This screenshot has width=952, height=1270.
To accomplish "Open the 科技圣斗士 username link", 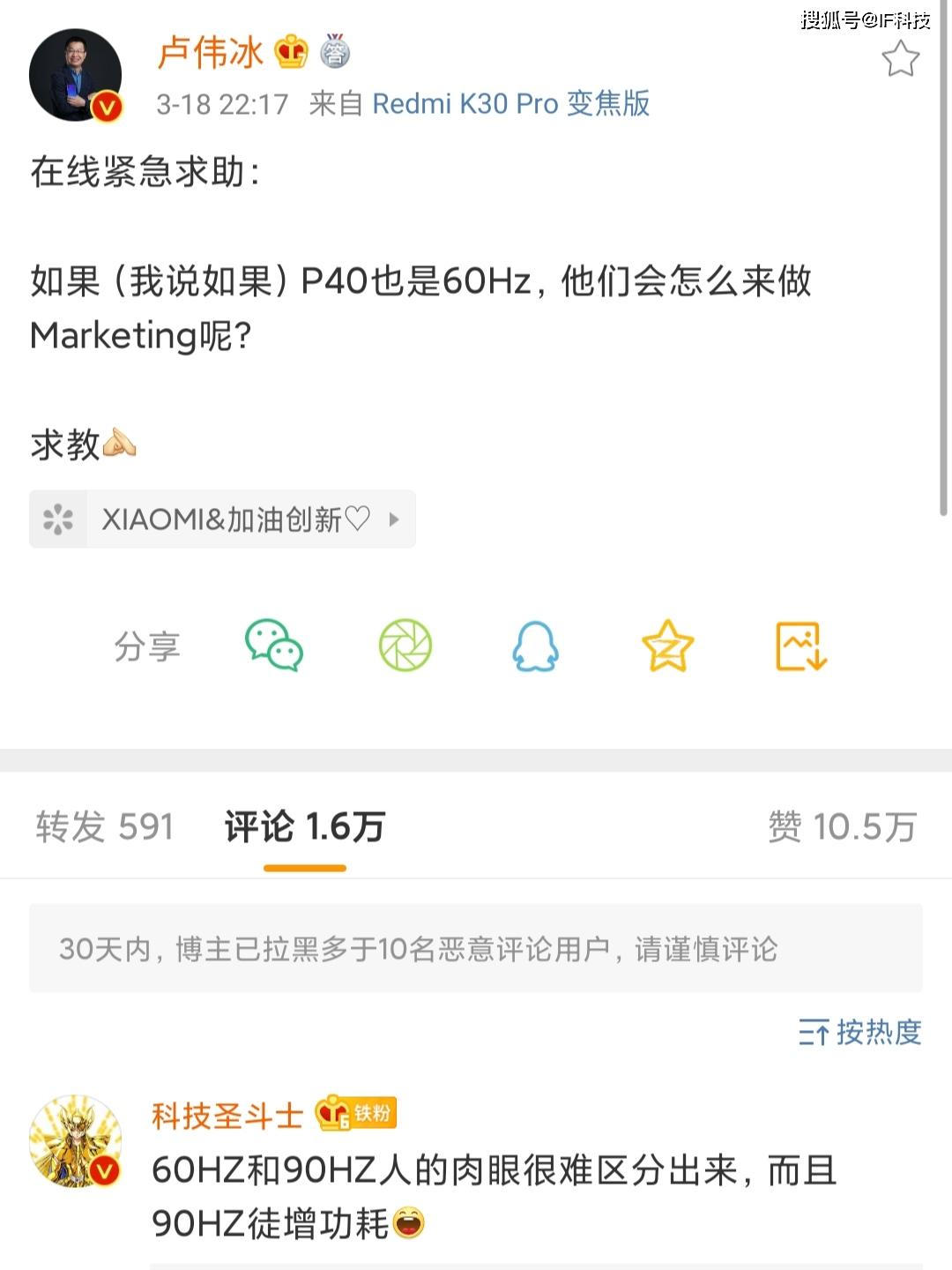I will 227,1116.
